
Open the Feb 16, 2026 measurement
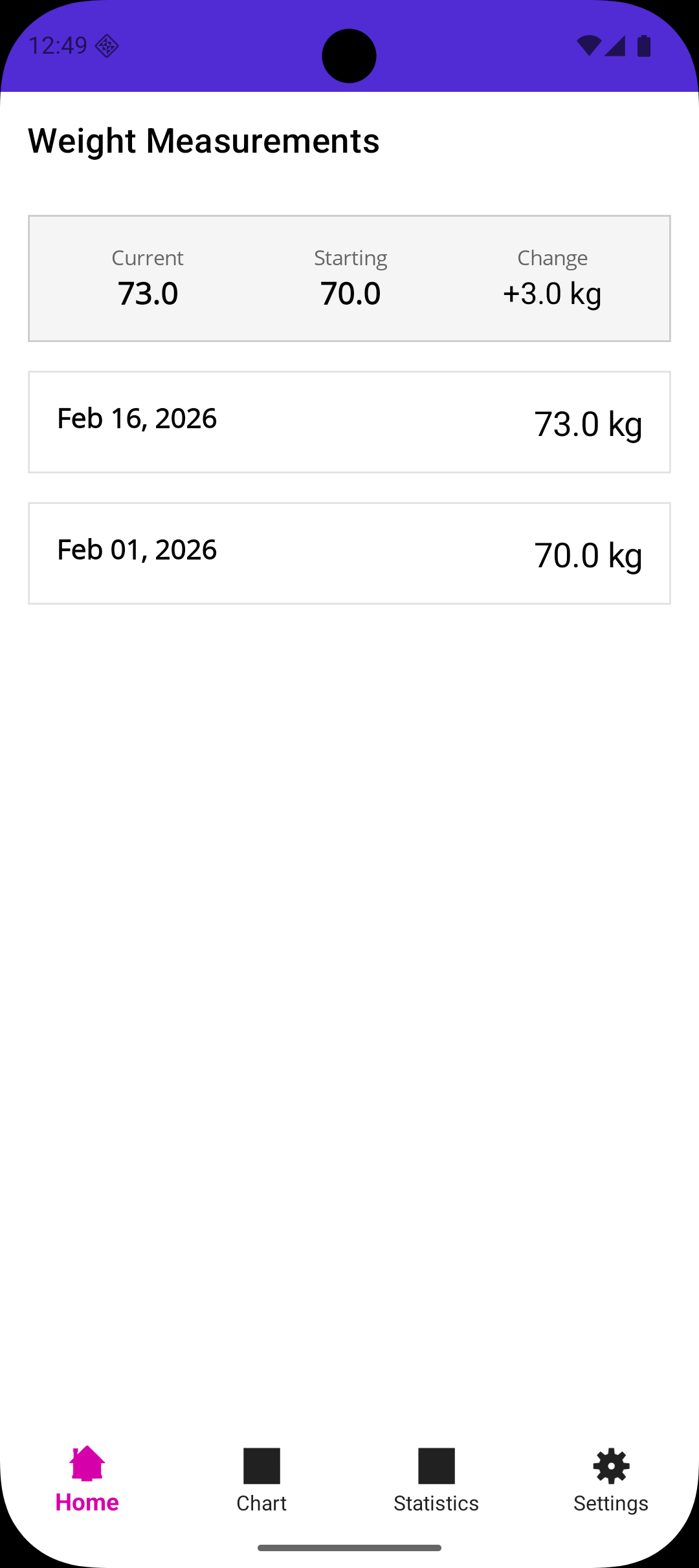tap(349, 422)
